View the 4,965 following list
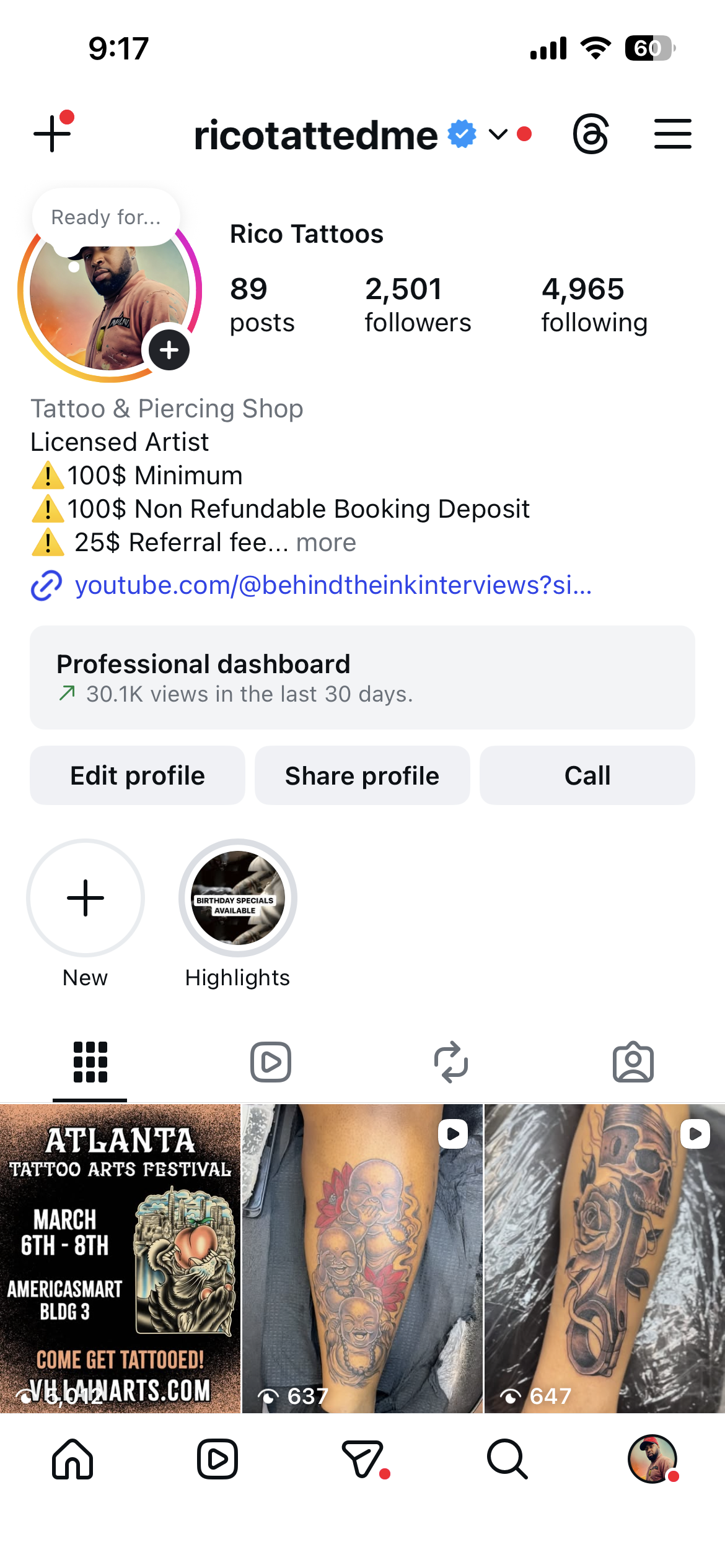This screenshot has height=1568, width=725. (x=594, y=305)
